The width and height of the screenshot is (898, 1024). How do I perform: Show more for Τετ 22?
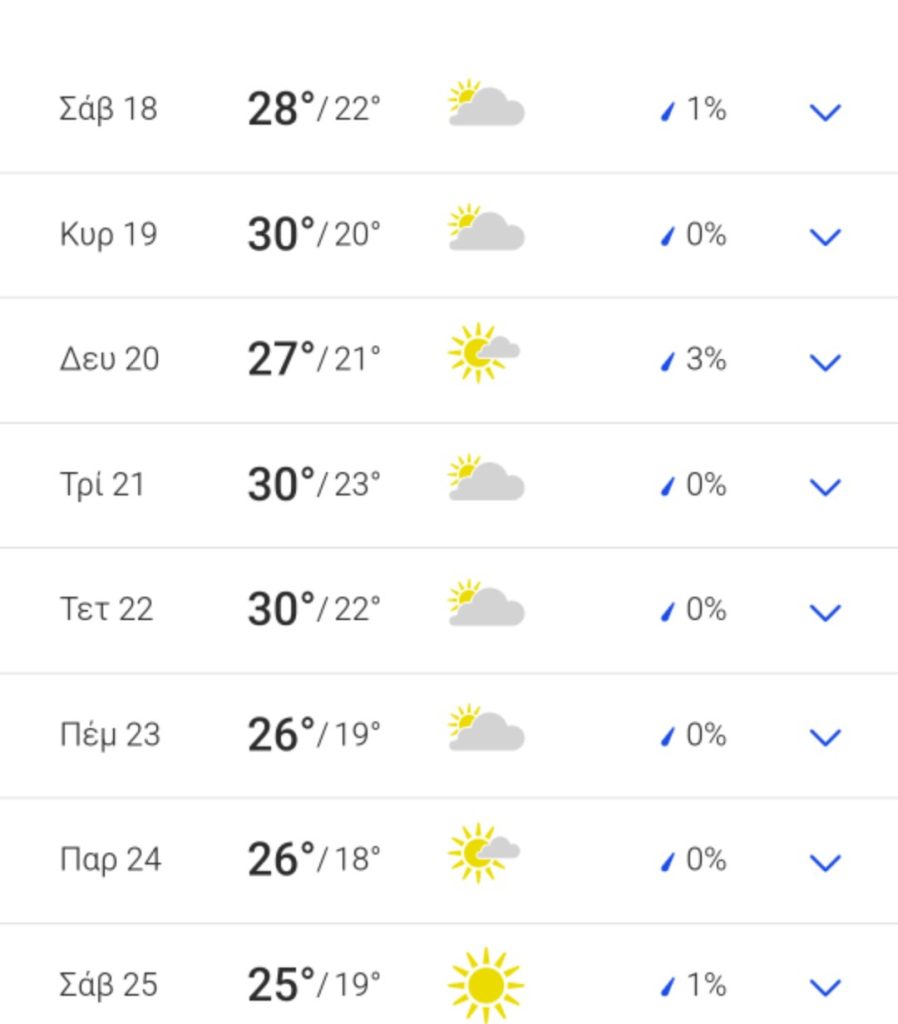pyautogui.click(x=824, y=611)
